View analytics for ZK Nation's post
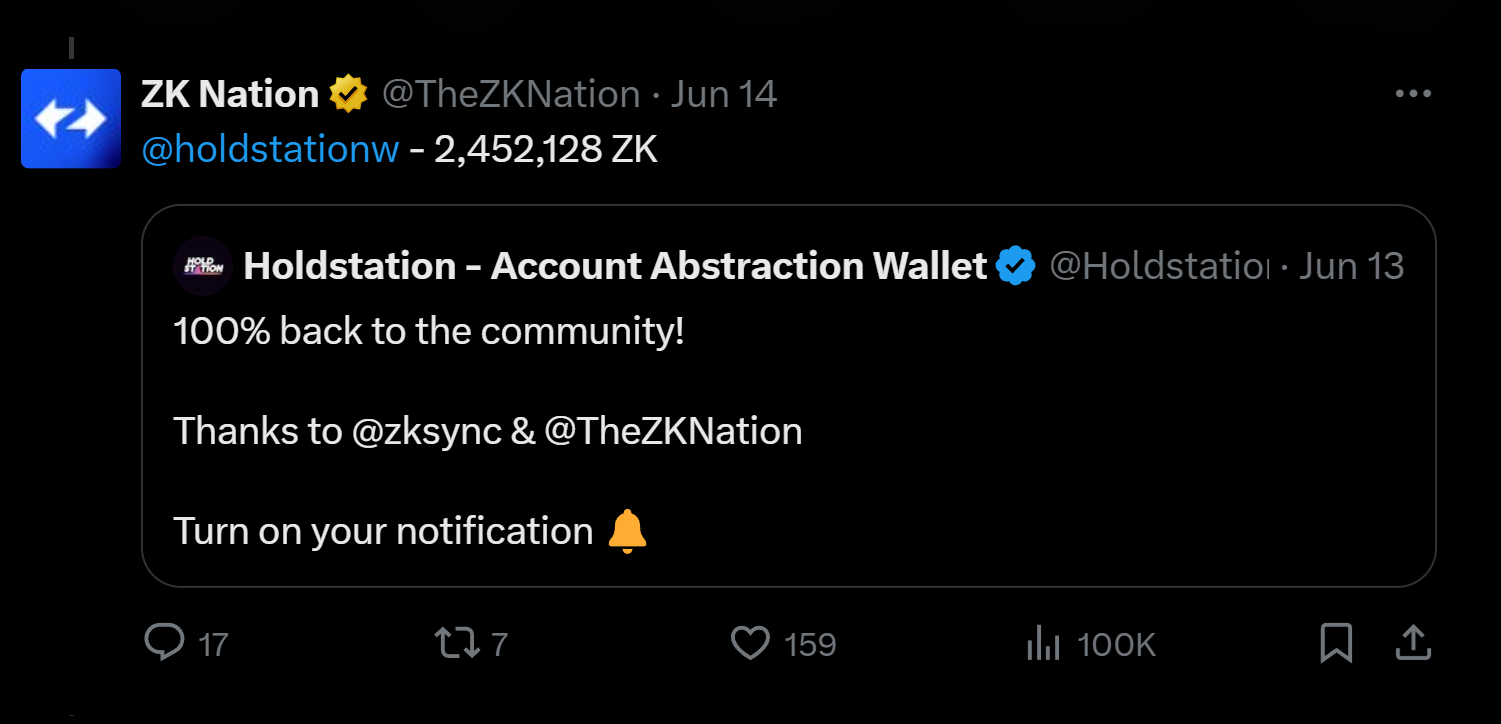Image resolution: width=1501 pixels, height=724 pixels. pos(1042,644)
